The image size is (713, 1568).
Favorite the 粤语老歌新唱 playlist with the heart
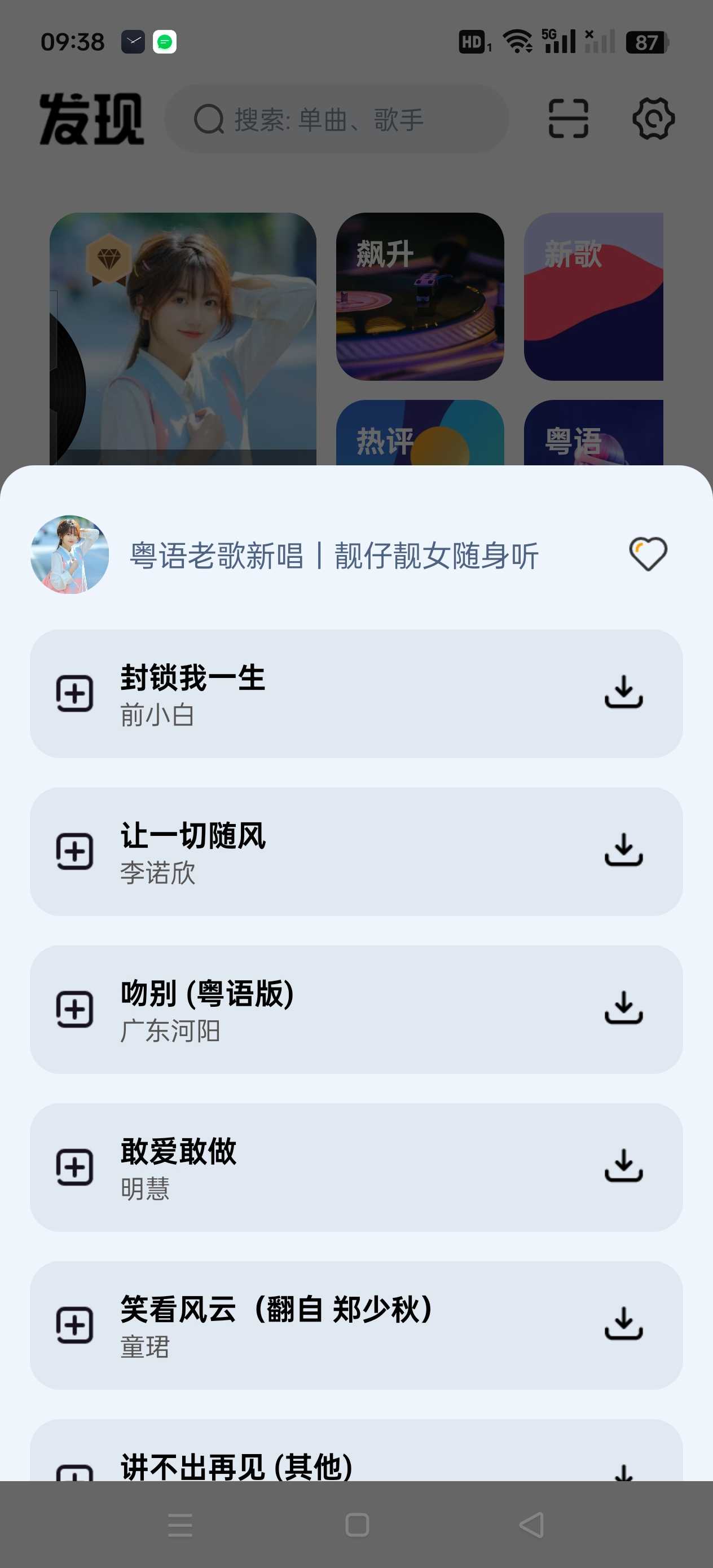pyautogui.click(x=647, y=554)
